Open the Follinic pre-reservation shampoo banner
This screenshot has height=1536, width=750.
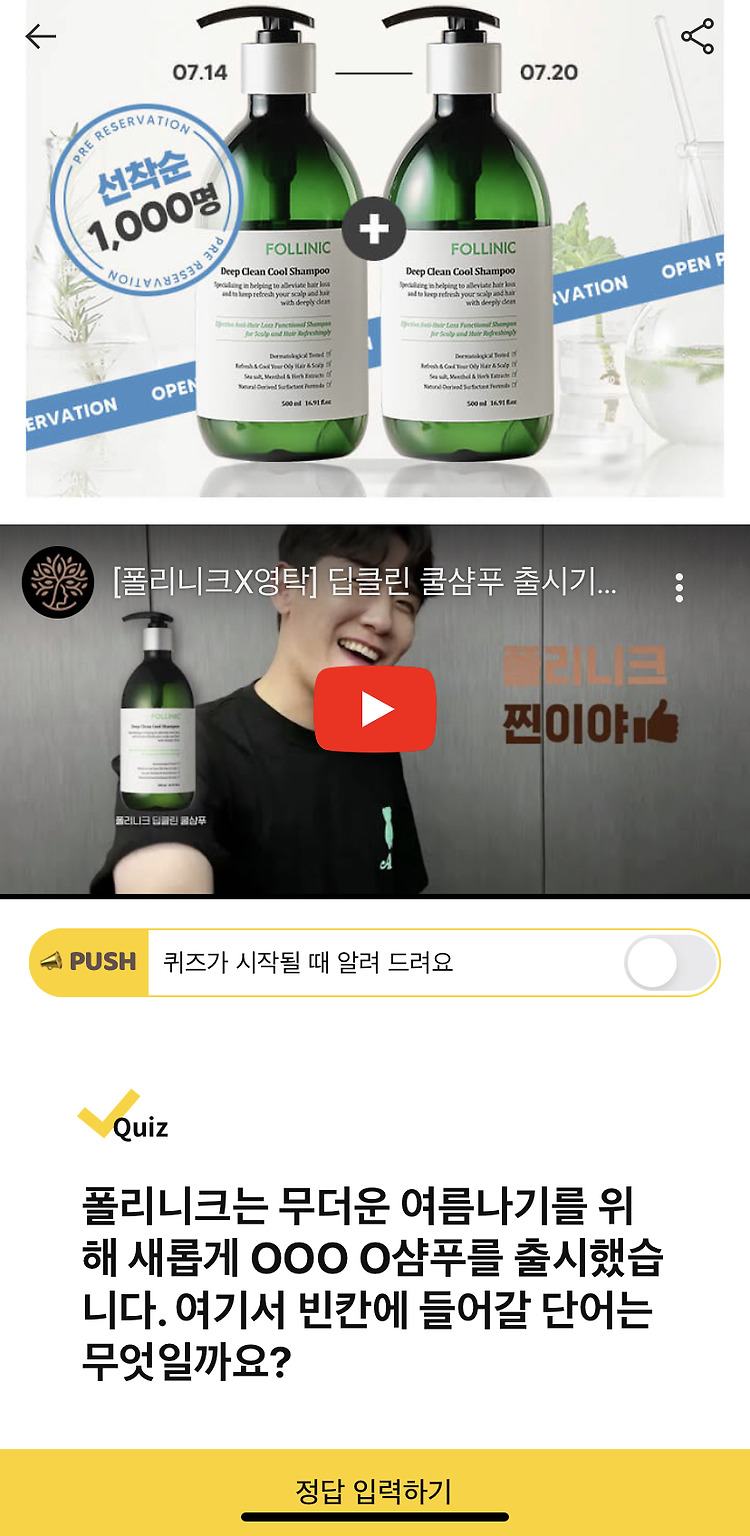click(375, 248)
